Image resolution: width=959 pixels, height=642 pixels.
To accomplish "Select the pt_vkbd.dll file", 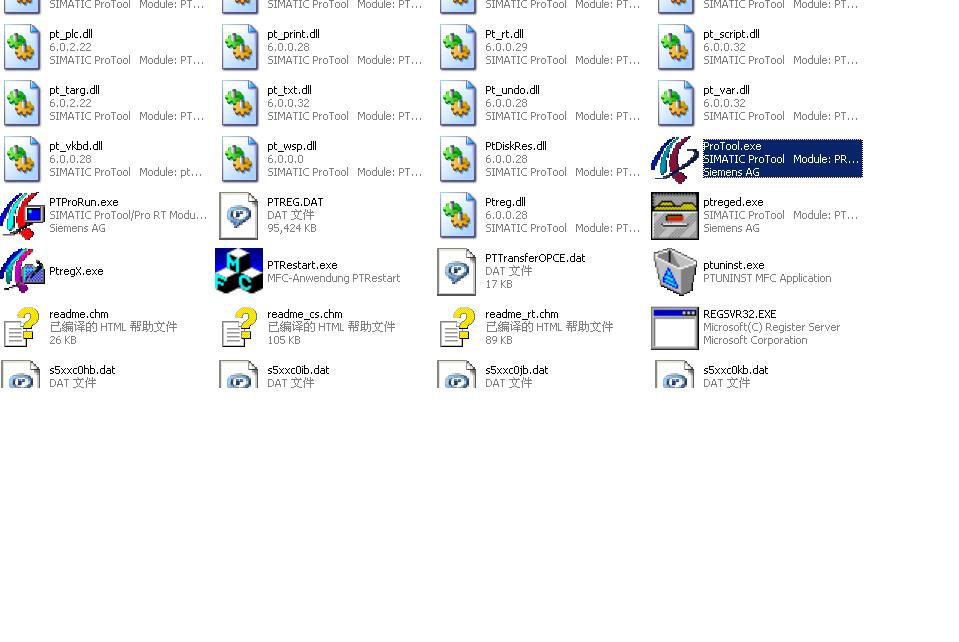I will click(76, 146).
